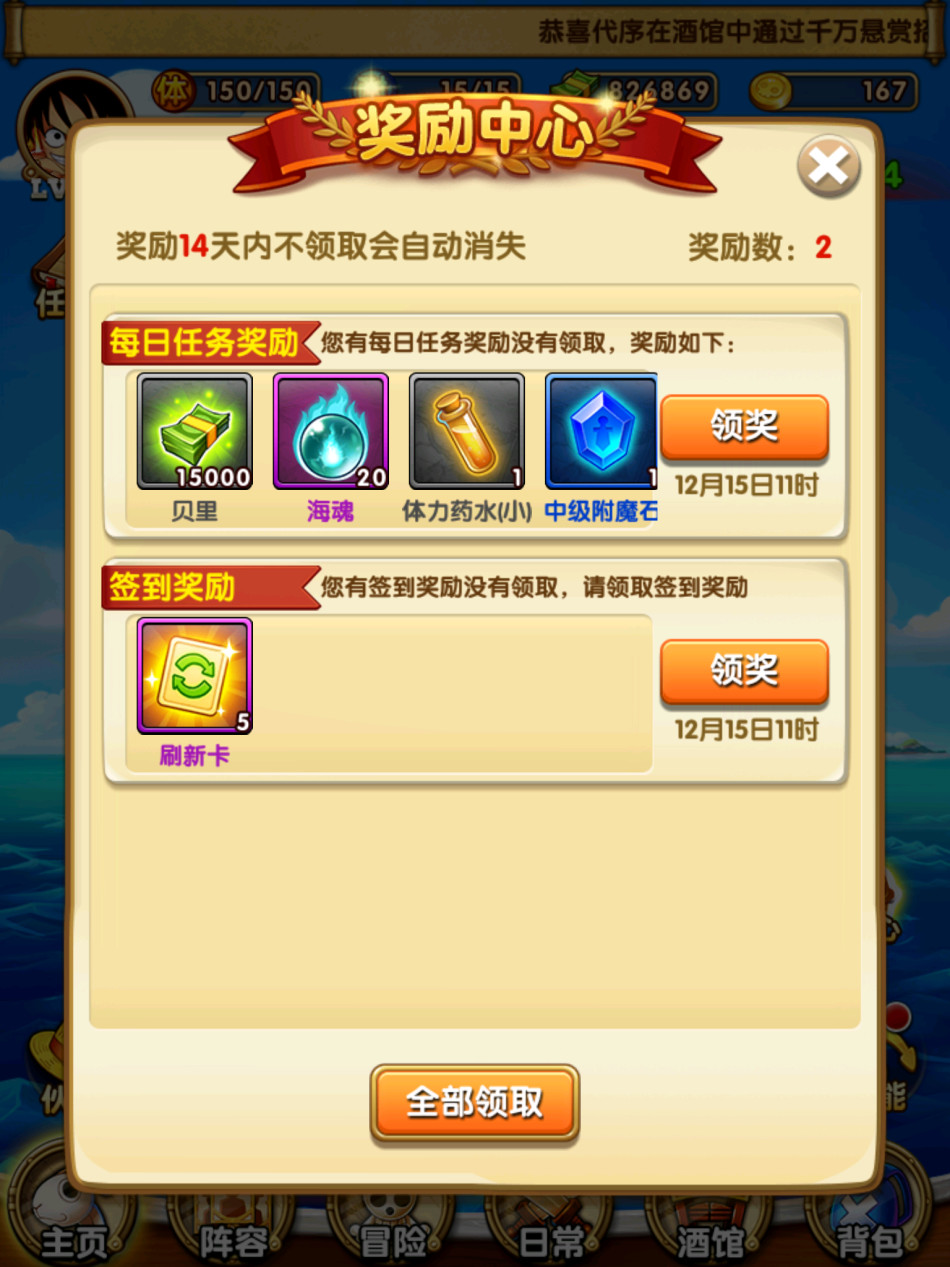
Task: View the 体力药水(小) reward item
Action: (466, 432)
